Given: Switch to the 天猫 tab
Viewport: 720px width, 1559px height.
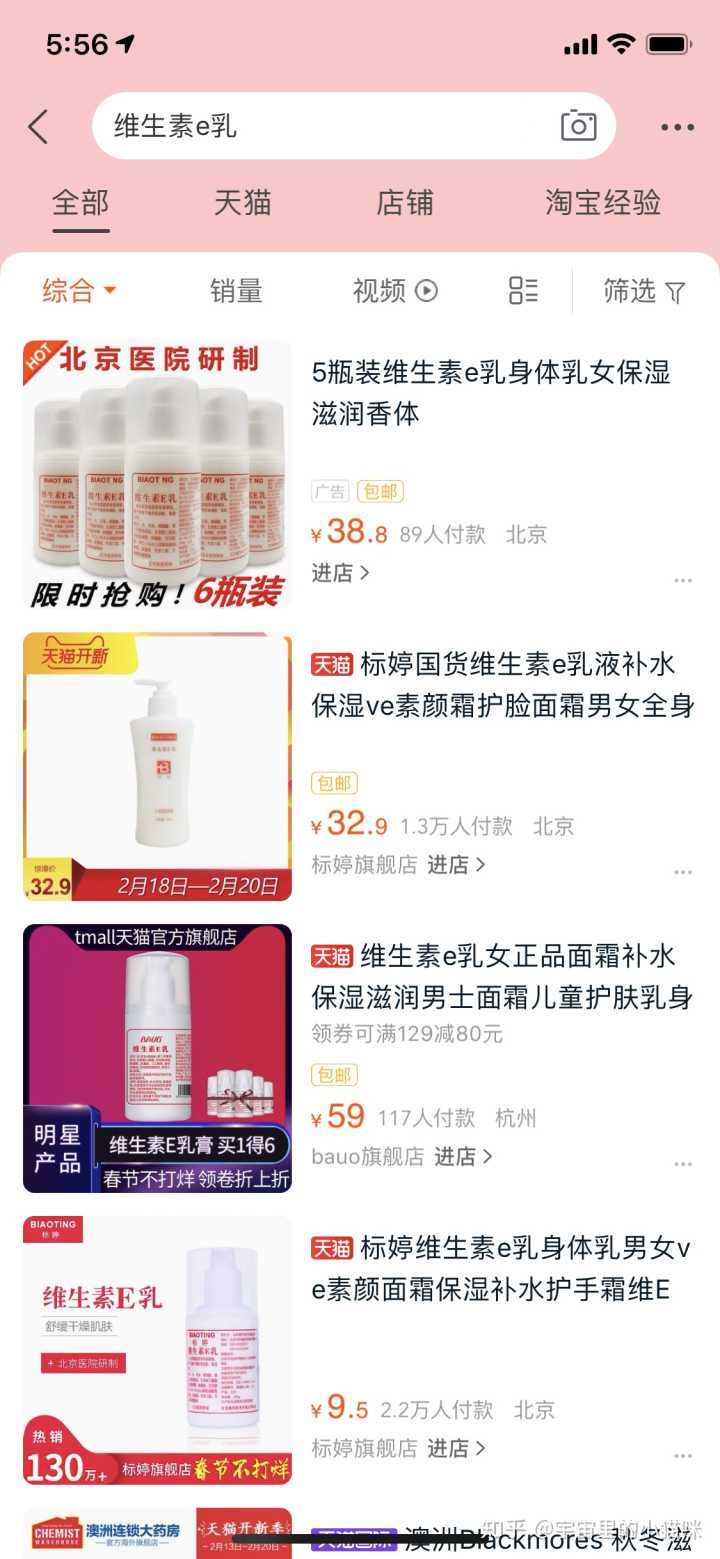Looking at the screenshot, I should pyautogui.click(x=242, y=203).
